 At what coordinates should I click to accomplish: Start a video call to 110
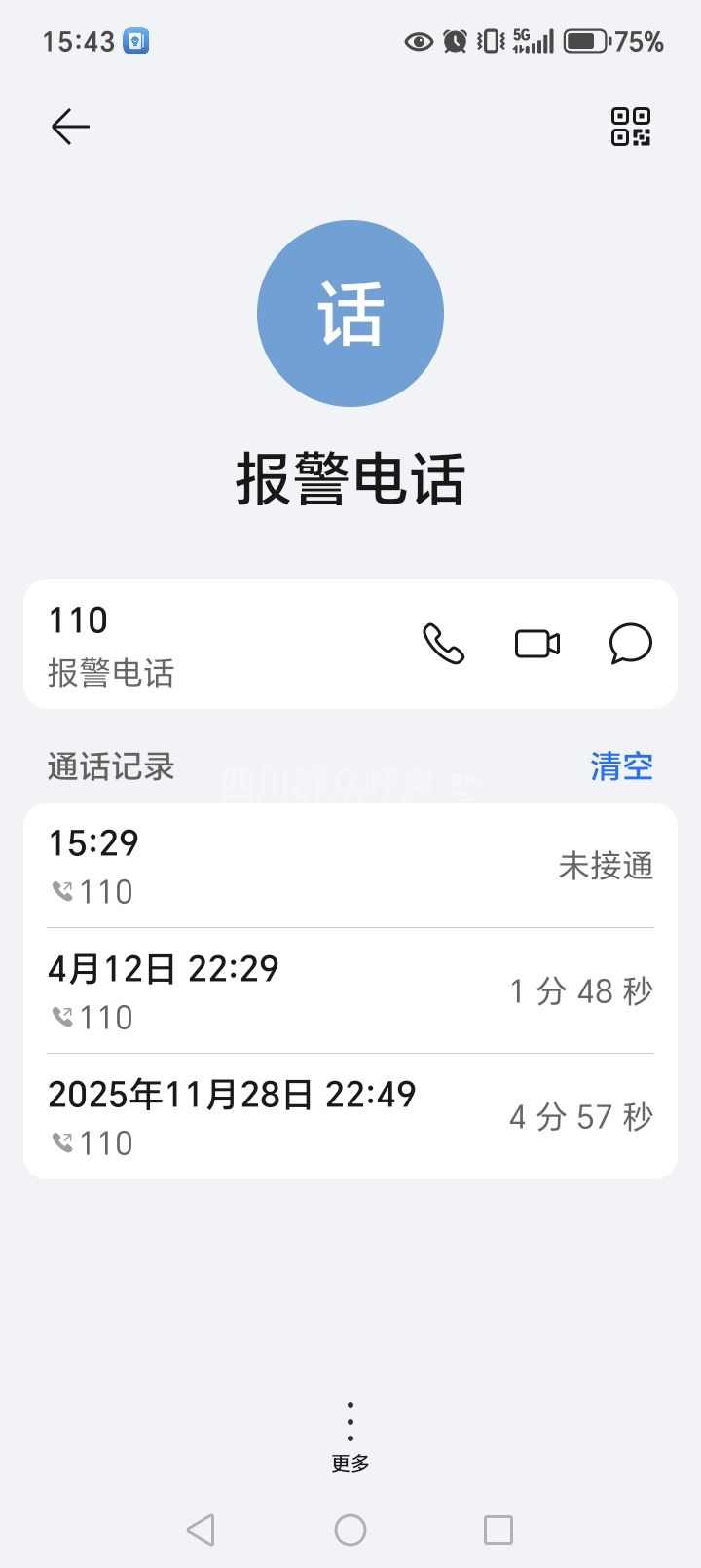tap(536, 644)
